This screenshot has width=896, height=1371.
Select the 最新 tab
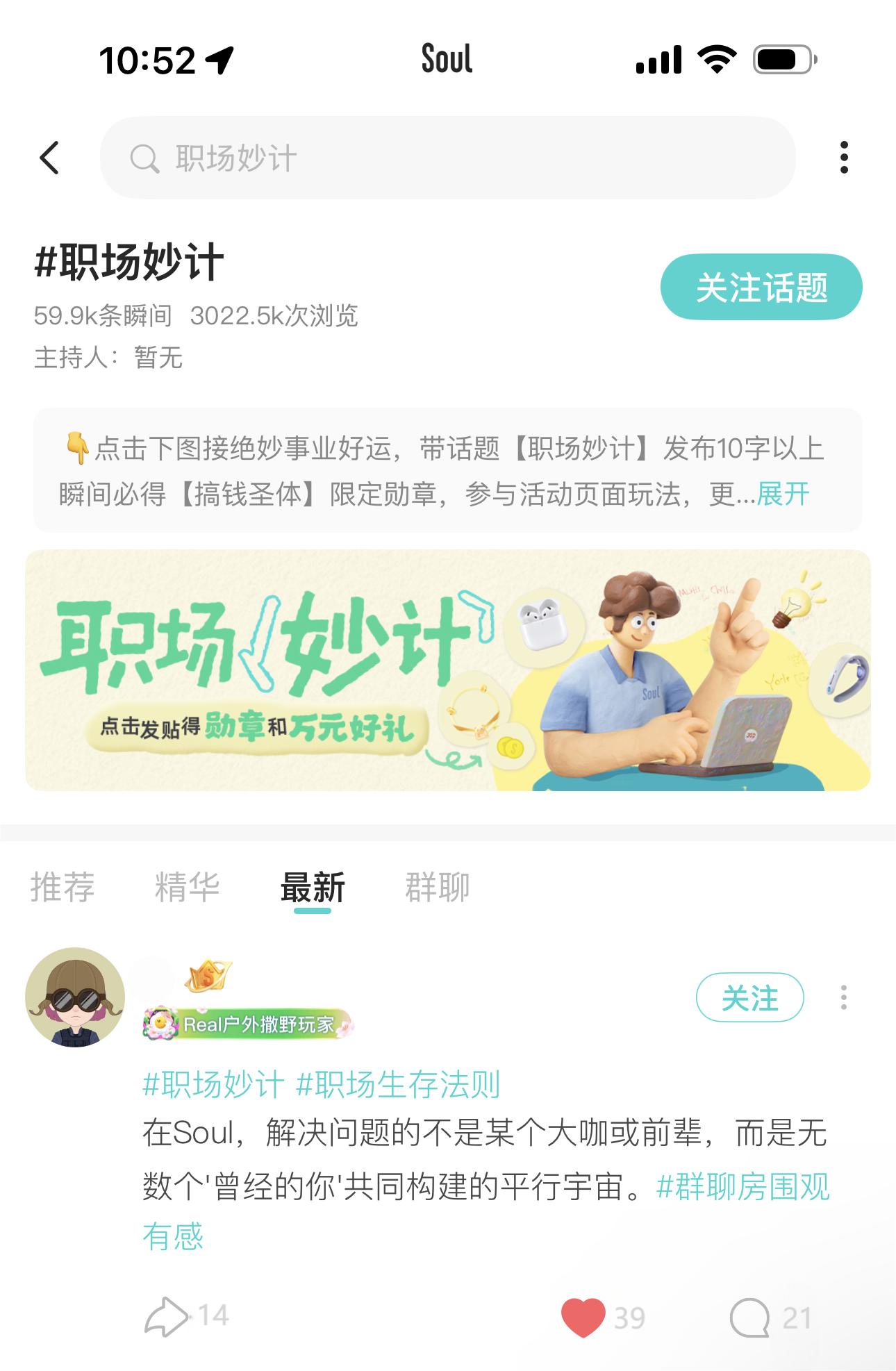click(x=312, y=887)
